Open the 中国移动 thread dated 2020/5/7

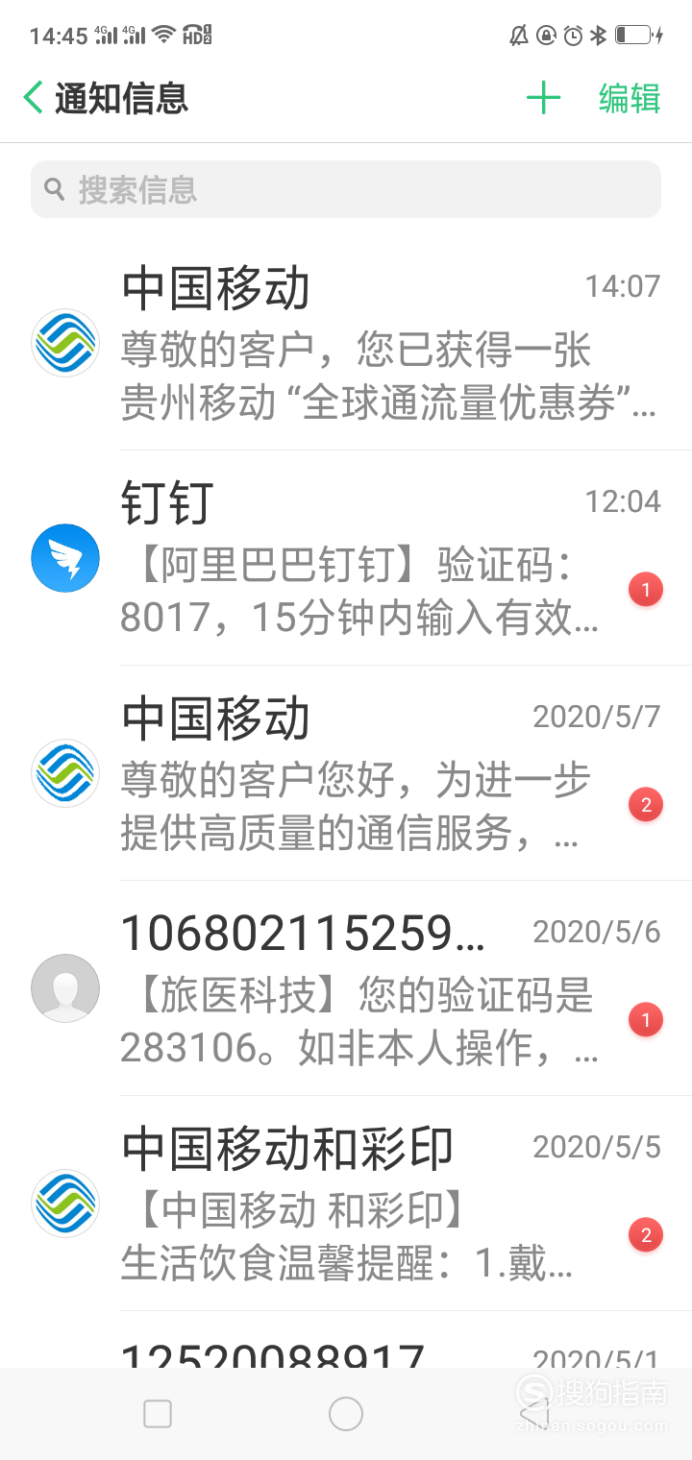(346, 773)
